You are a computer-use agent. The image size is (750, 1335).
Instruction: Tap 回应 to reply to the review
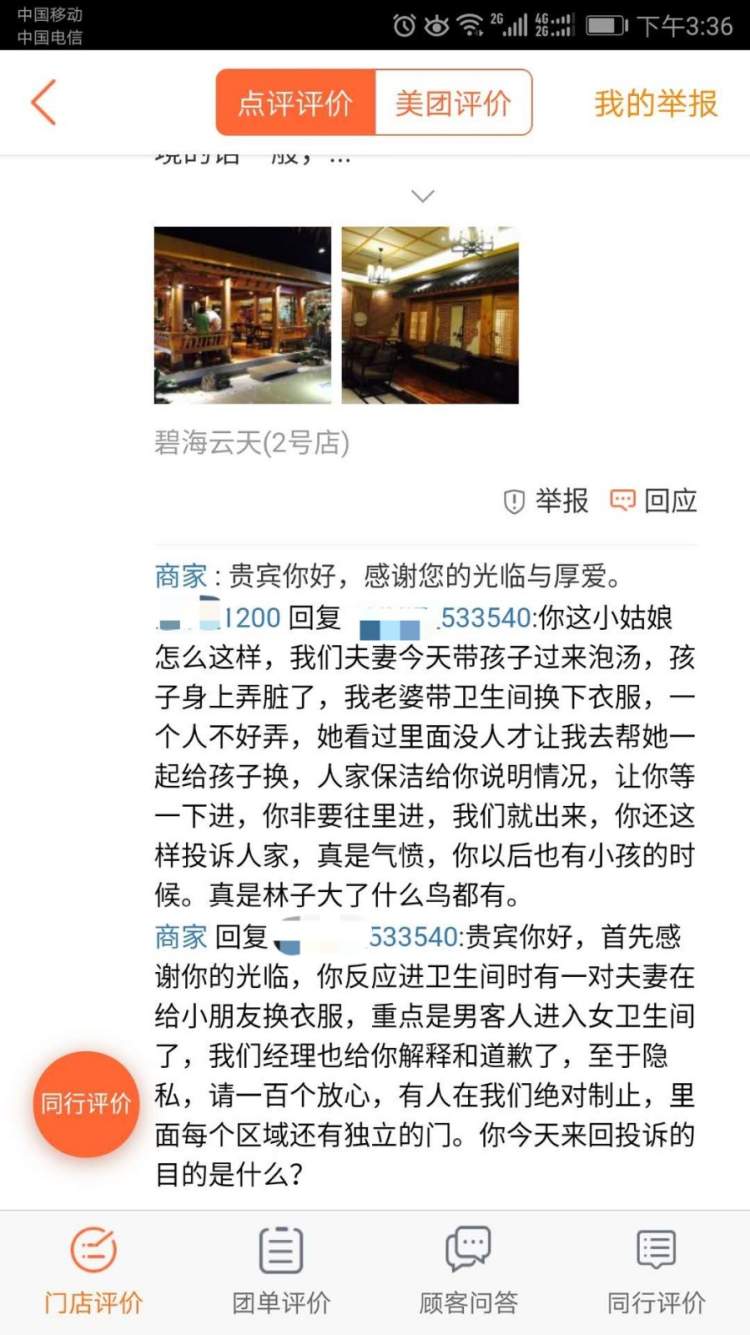654,501
